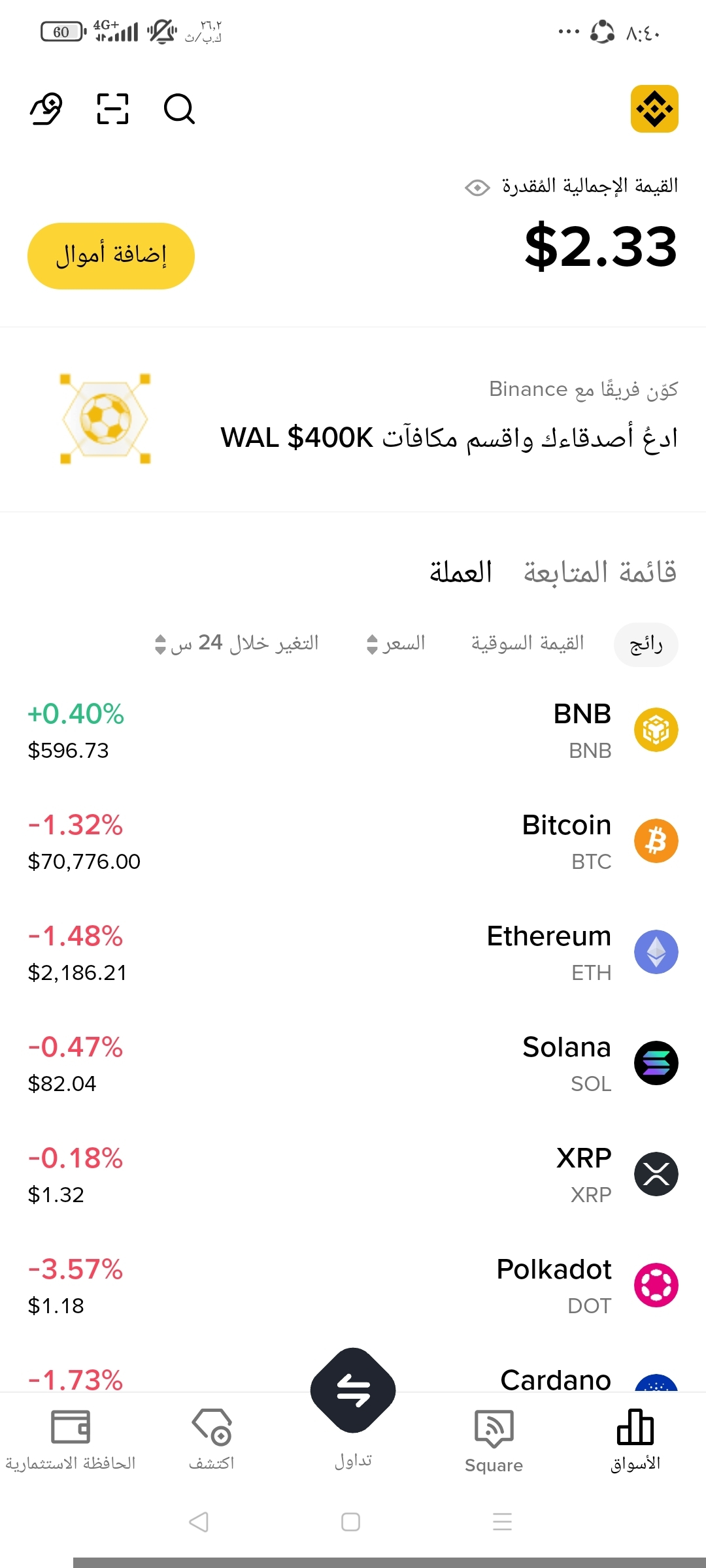This screenshot has height=1568, width=706.
Task: Hide the estimated total value balance
Action: pyautogui.click(x=477, y=188)
